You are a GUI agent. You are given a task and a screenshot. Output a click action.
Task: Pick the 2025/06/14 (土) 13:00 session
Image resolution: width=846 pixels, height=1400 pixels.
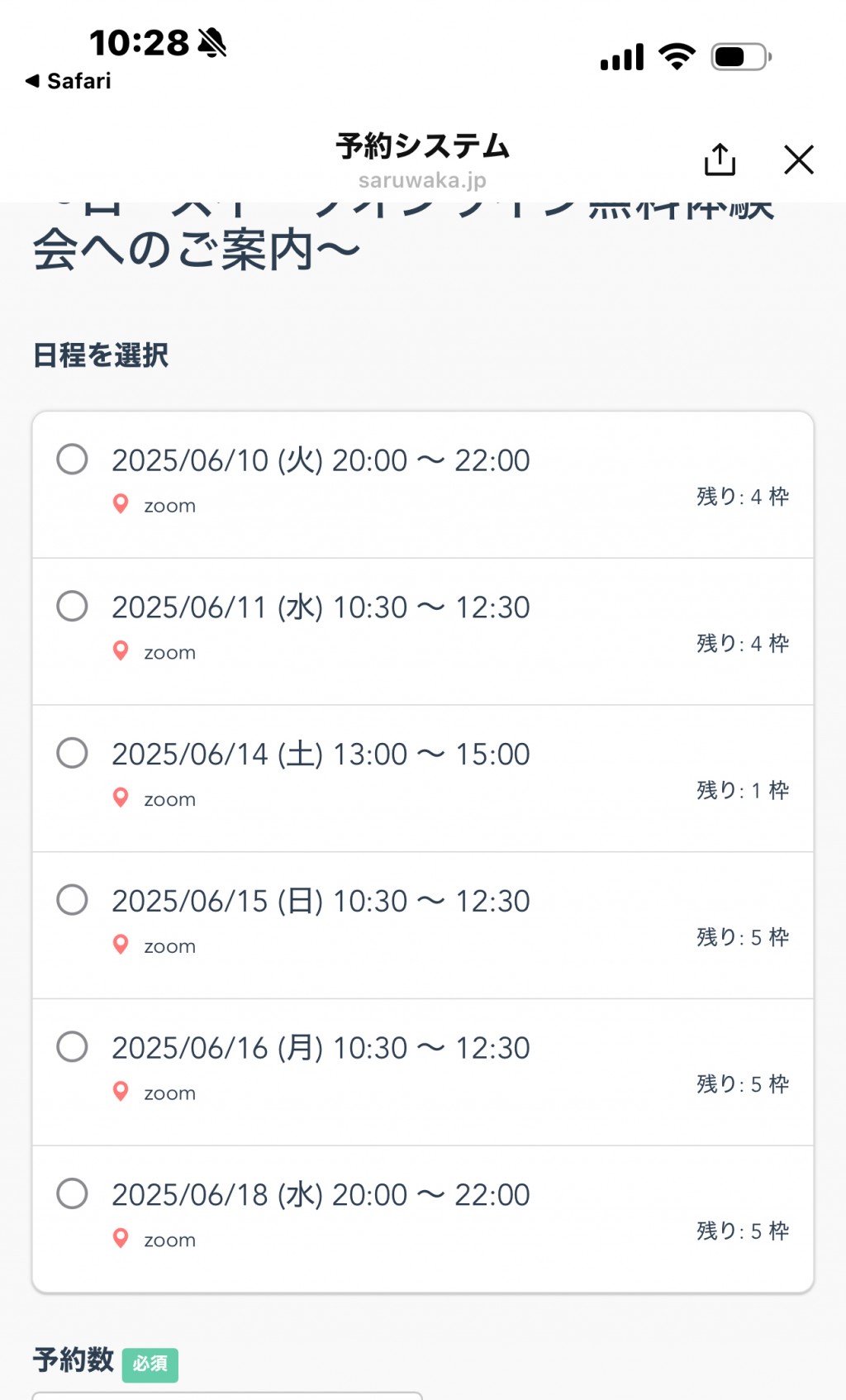pos(423,779)
